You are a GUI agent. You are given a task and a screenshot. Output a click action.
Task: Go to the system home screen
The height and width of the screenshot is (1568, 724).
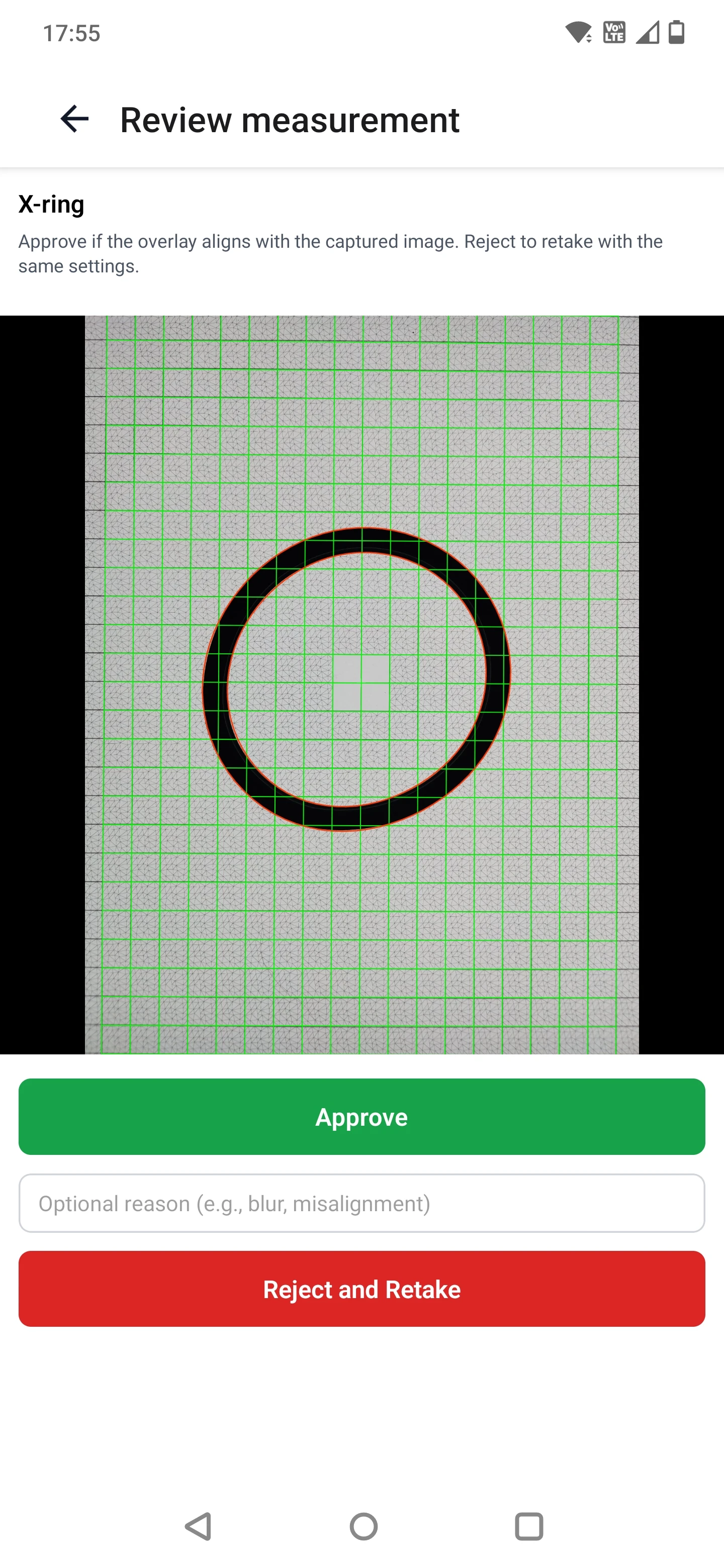pos(364,1527)
